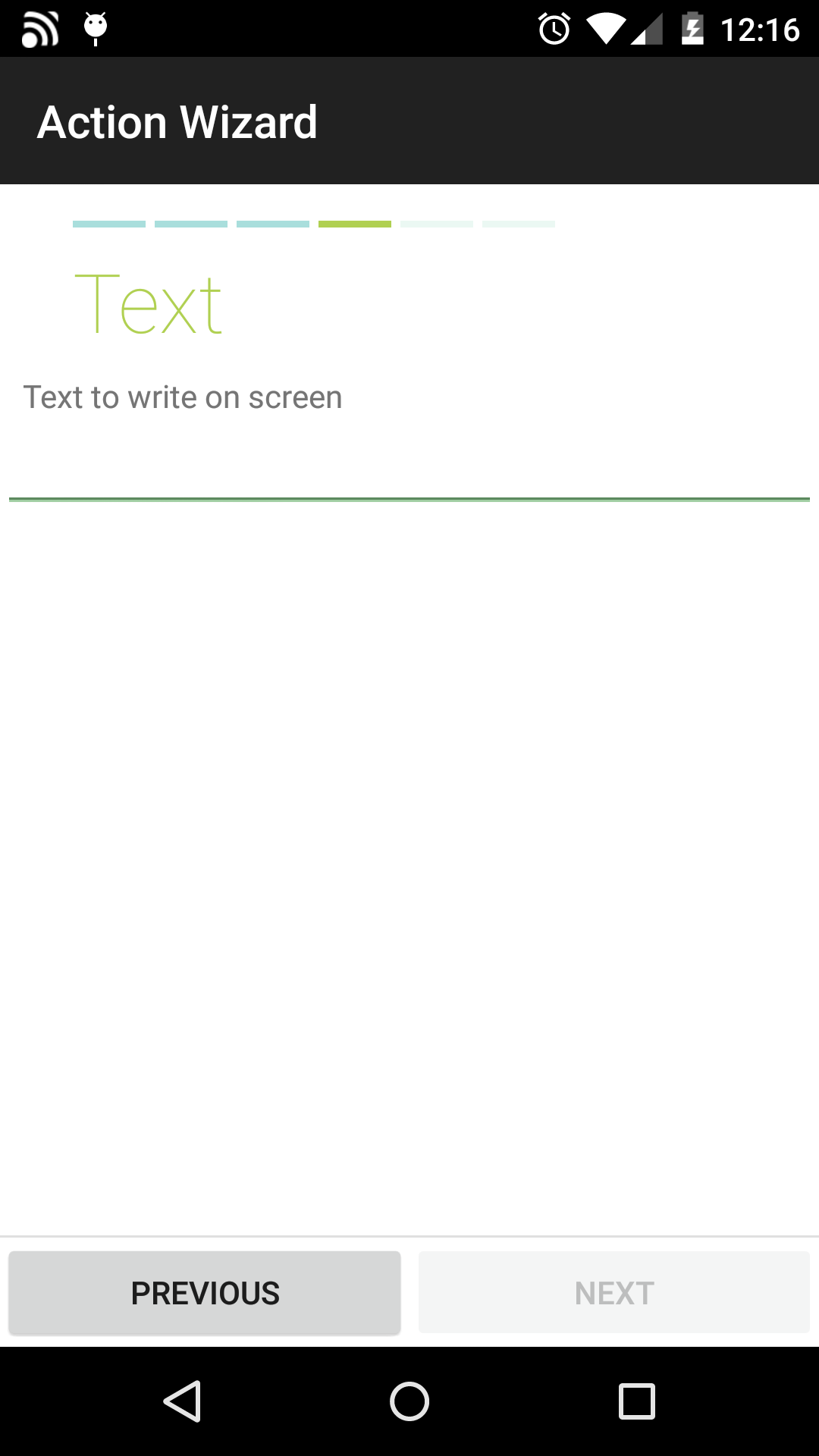Go back with the Previous button
The width and height of the screenshot is (819, 1456).
coord(205,1293)
